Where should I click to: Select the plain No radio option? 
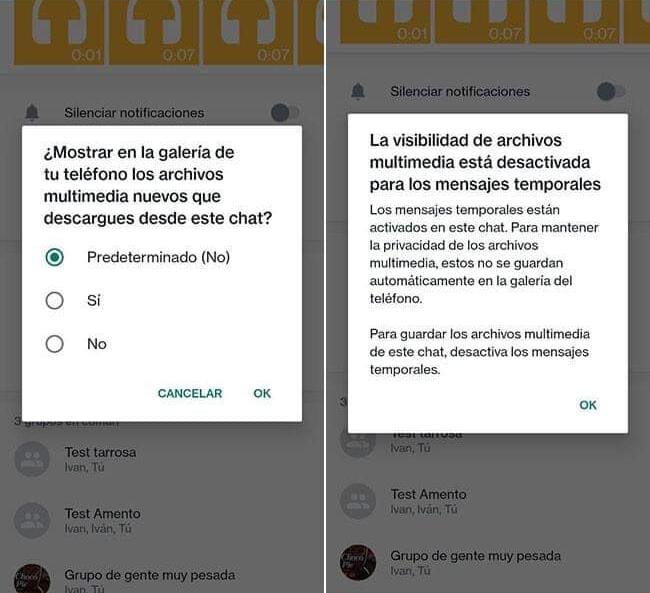55,344
